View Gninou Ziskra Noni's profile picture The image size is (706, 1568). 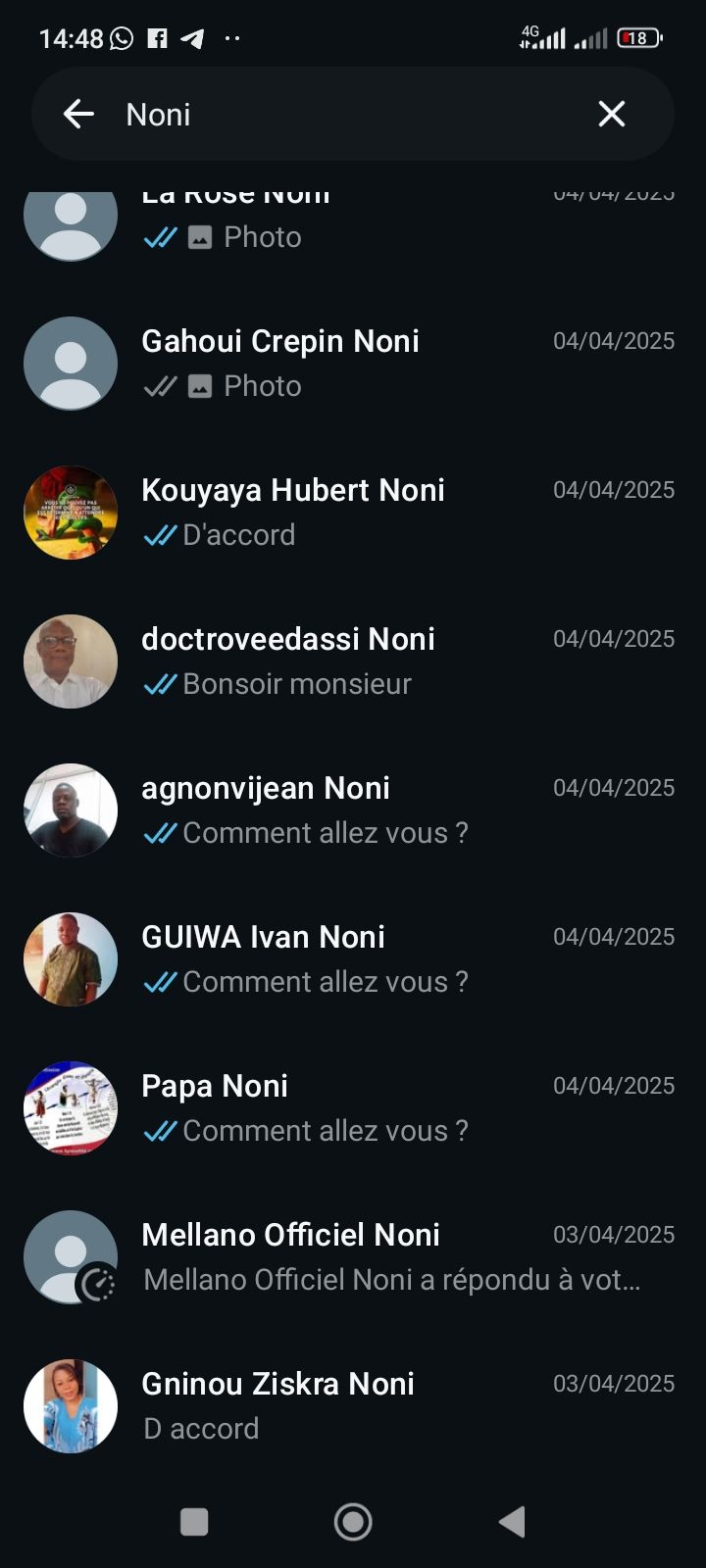pyautogui.click(x=71, y=1406)
